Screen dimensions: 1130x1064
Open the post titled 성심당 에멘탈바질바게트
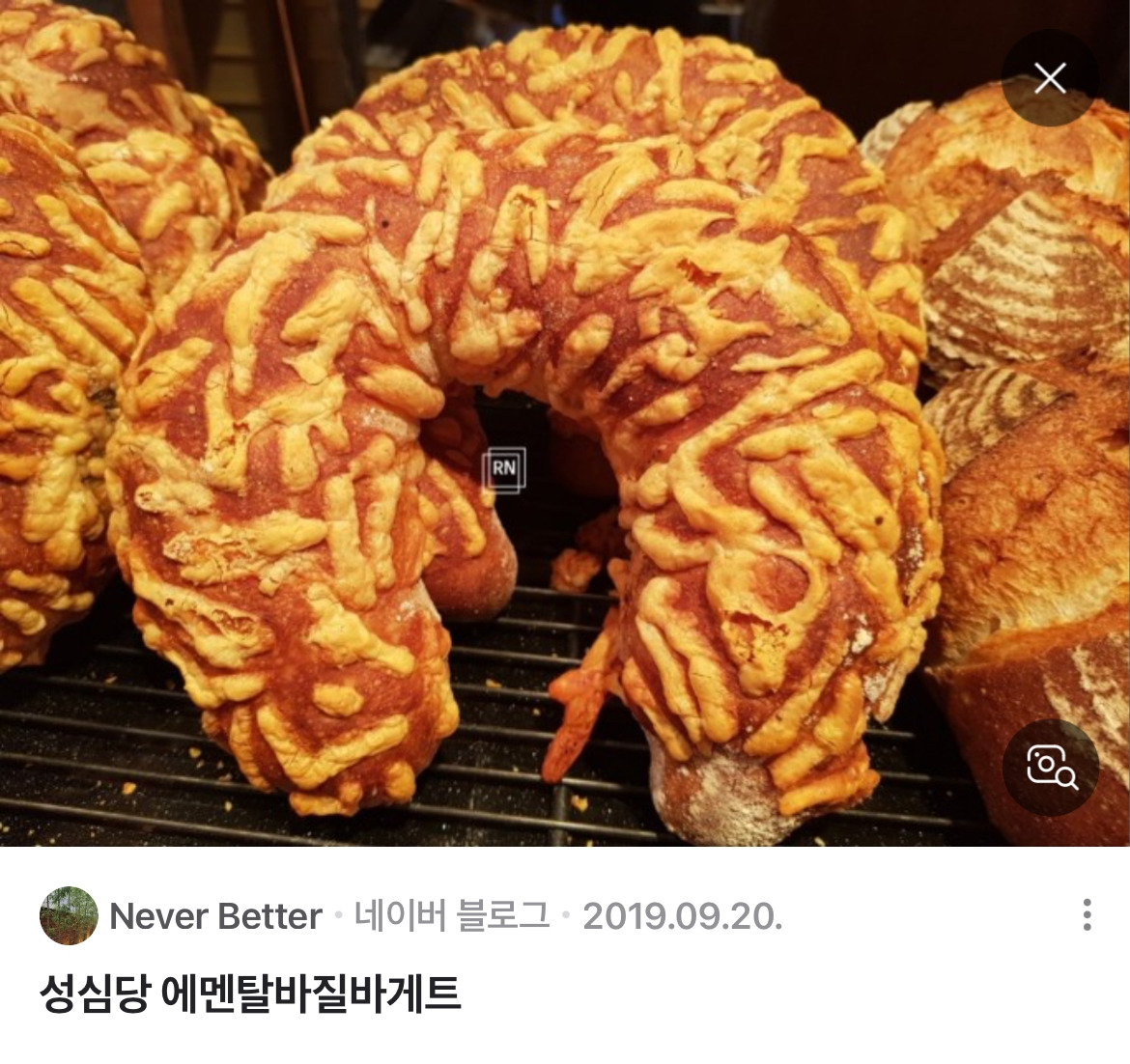(x=250, y=993)
